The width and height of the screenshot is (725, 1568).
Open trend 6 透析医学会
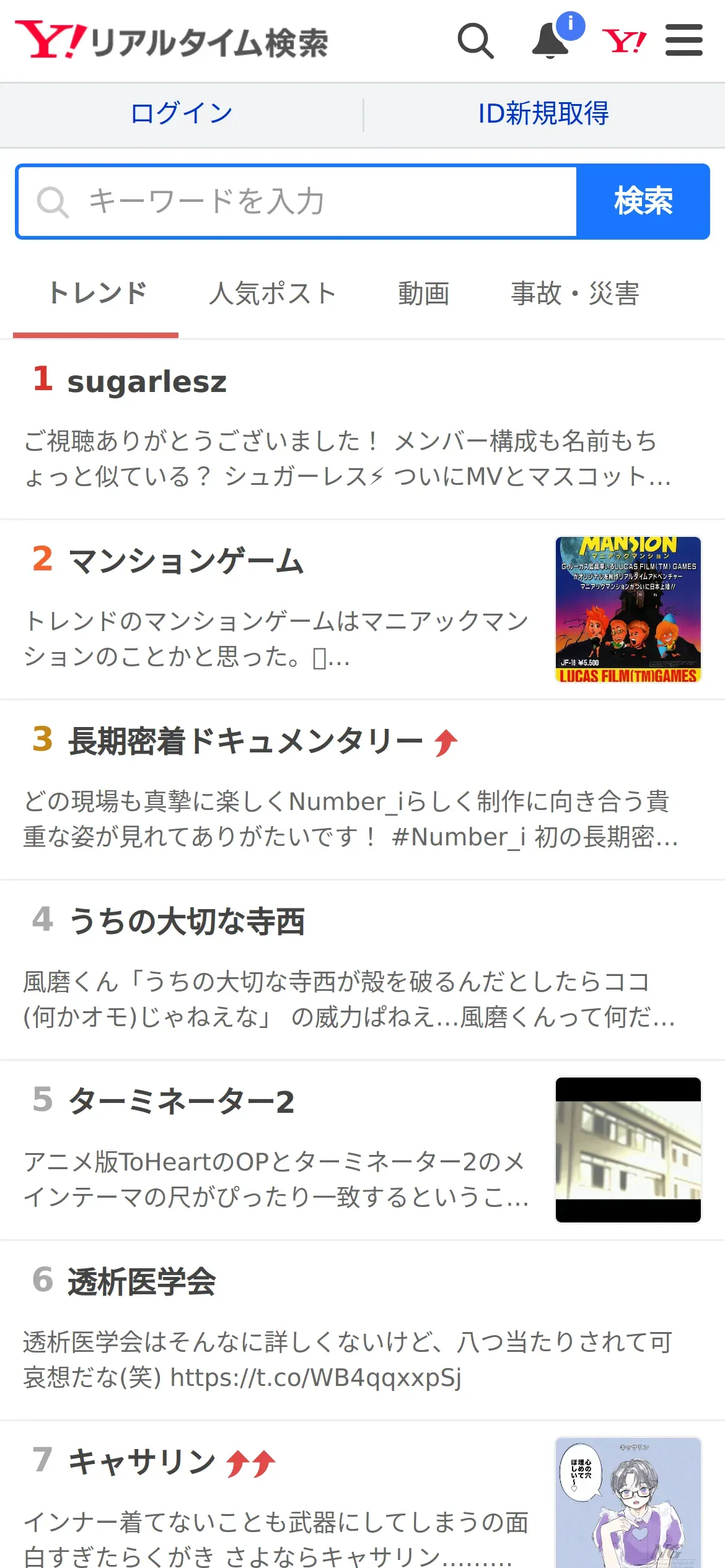click(141, 1282)
